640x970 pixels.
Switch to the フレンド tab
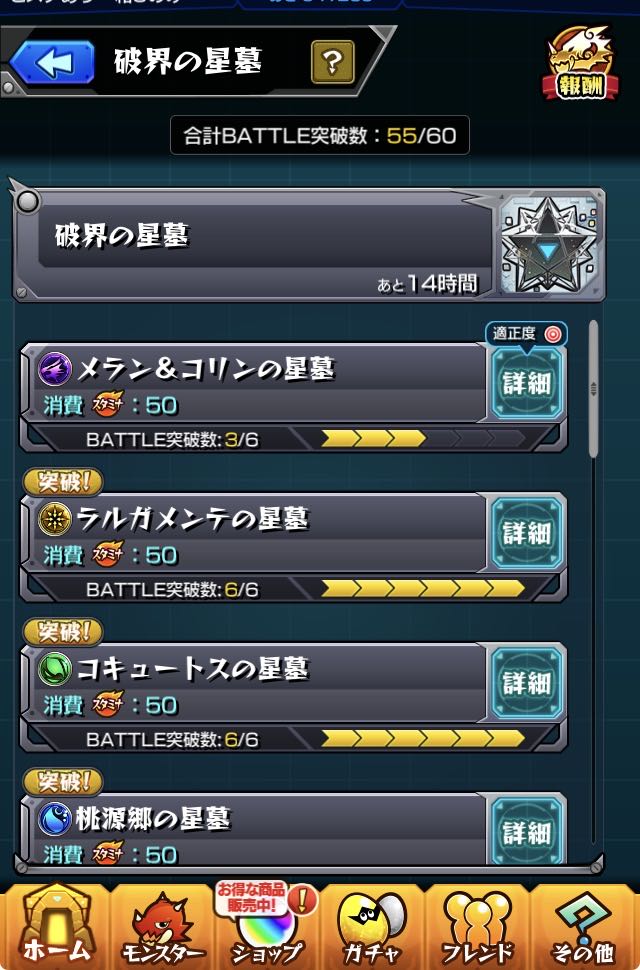[476, 925]
